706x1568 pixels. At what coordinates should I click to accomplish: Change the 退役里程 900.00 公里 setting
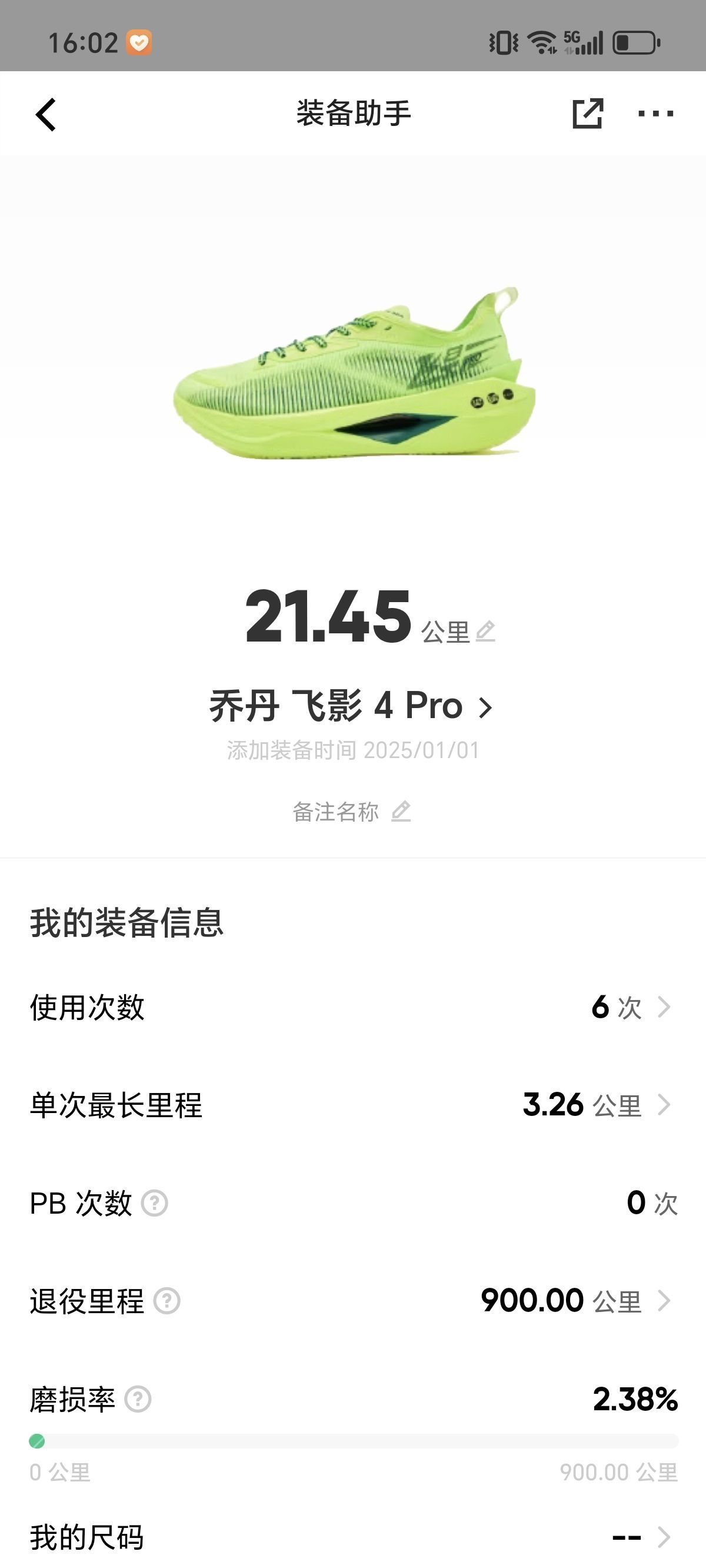575,1301
